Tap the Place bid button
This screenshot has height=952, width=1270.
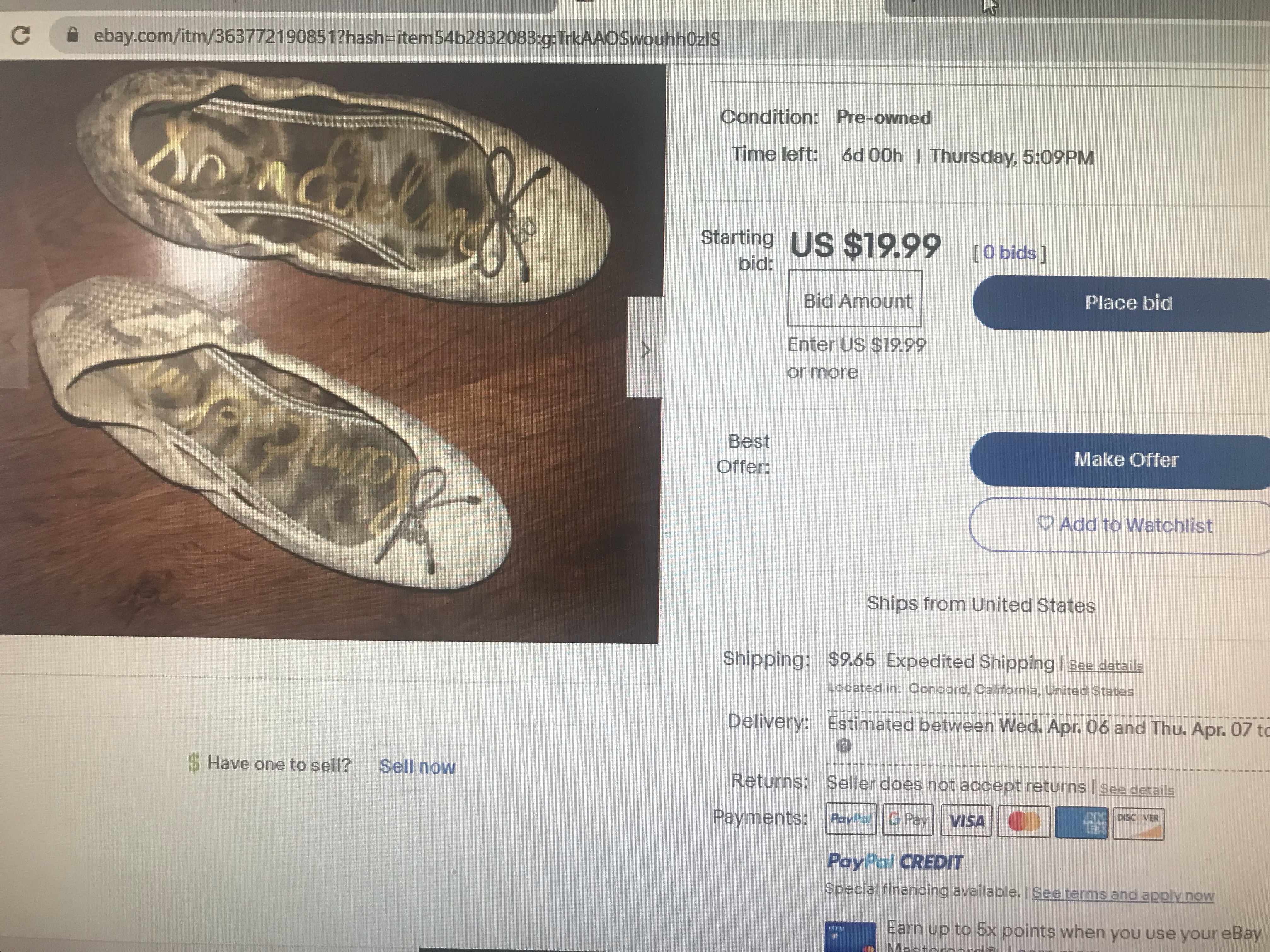pyautogui.click(x=1127, y=303)
